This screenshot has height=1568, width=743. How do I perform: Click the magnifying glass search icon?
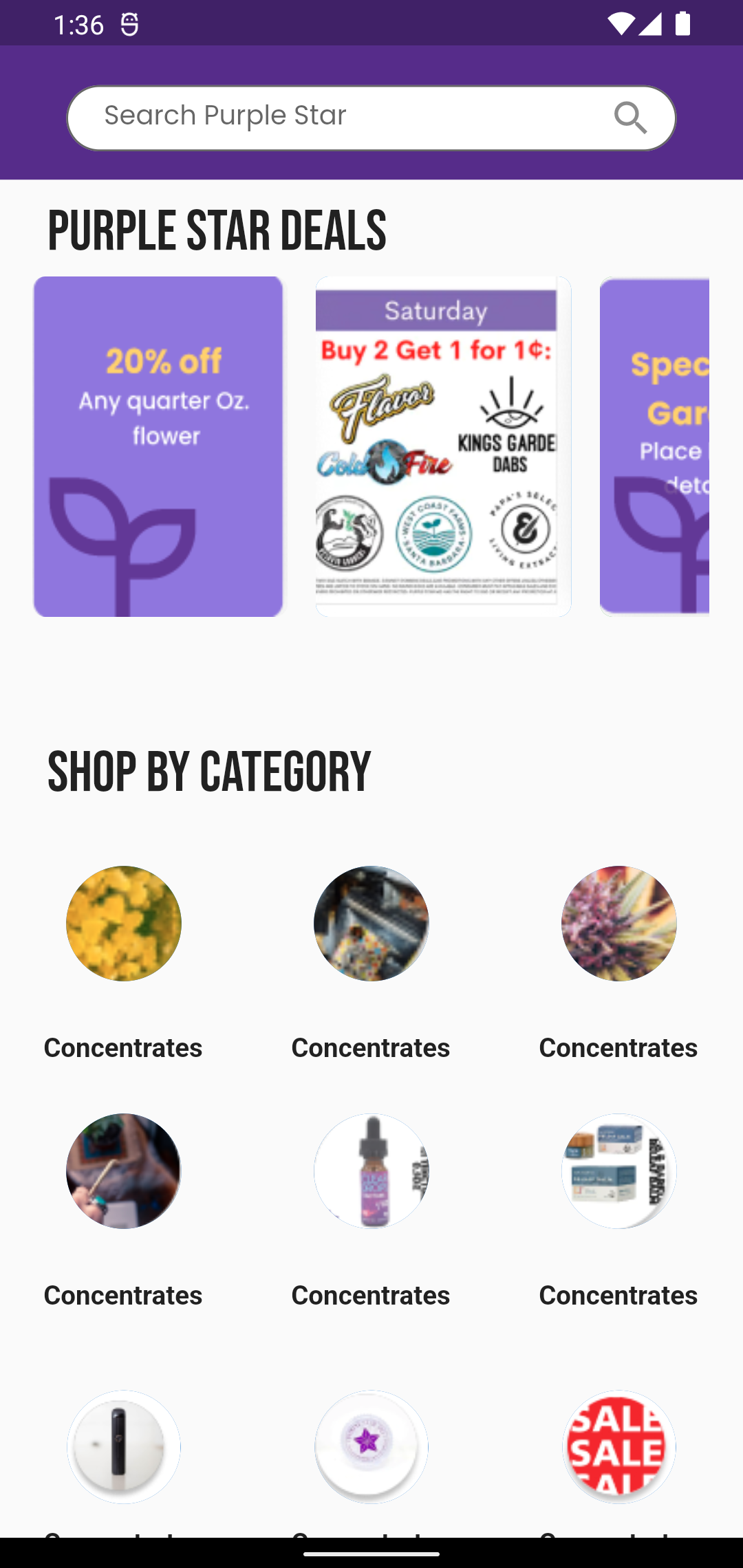pyautogui.click(x=631, y=118)
